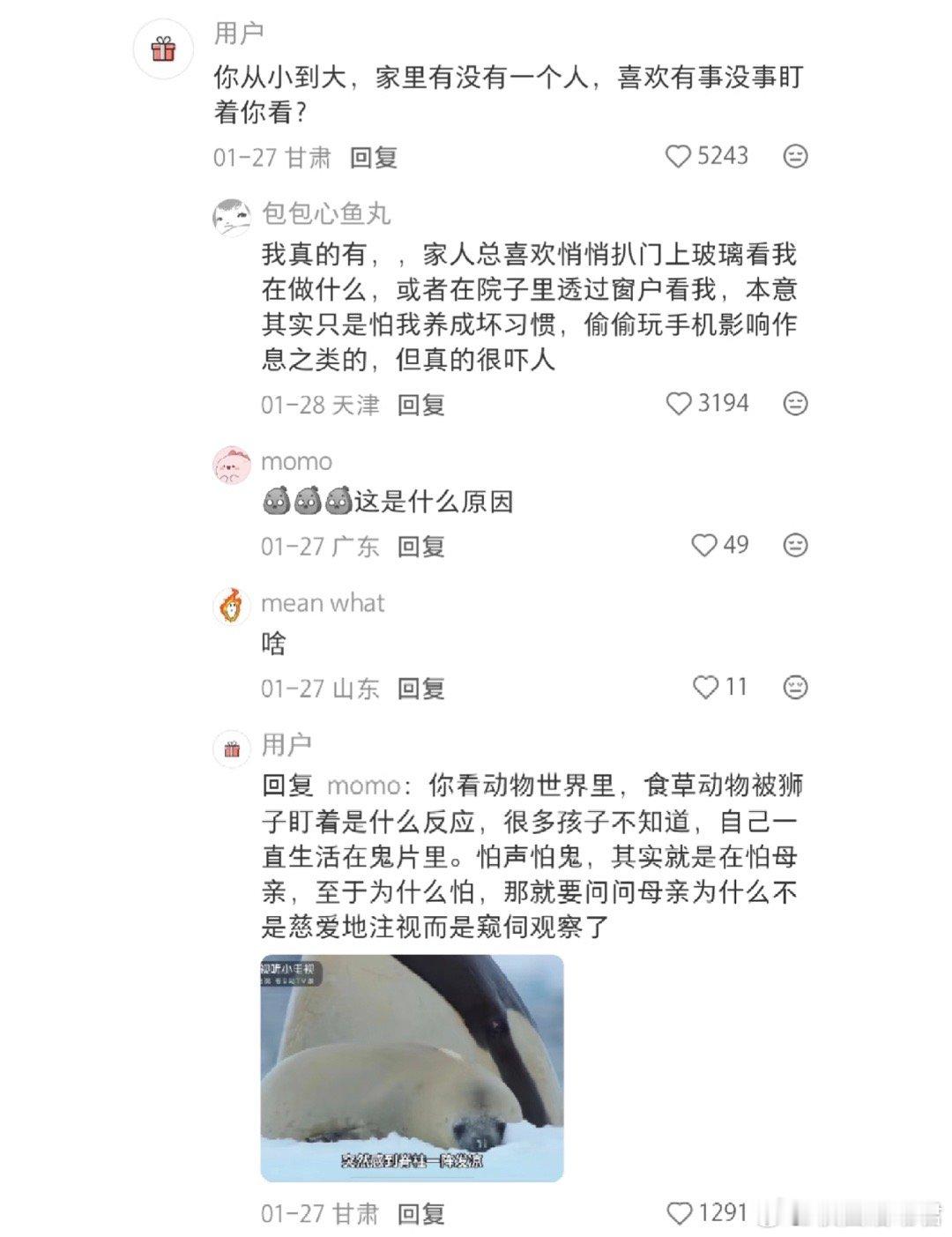Tap the emoji face icon next to 3194 likes
The image size is (952, 1237).
[796, 403]
